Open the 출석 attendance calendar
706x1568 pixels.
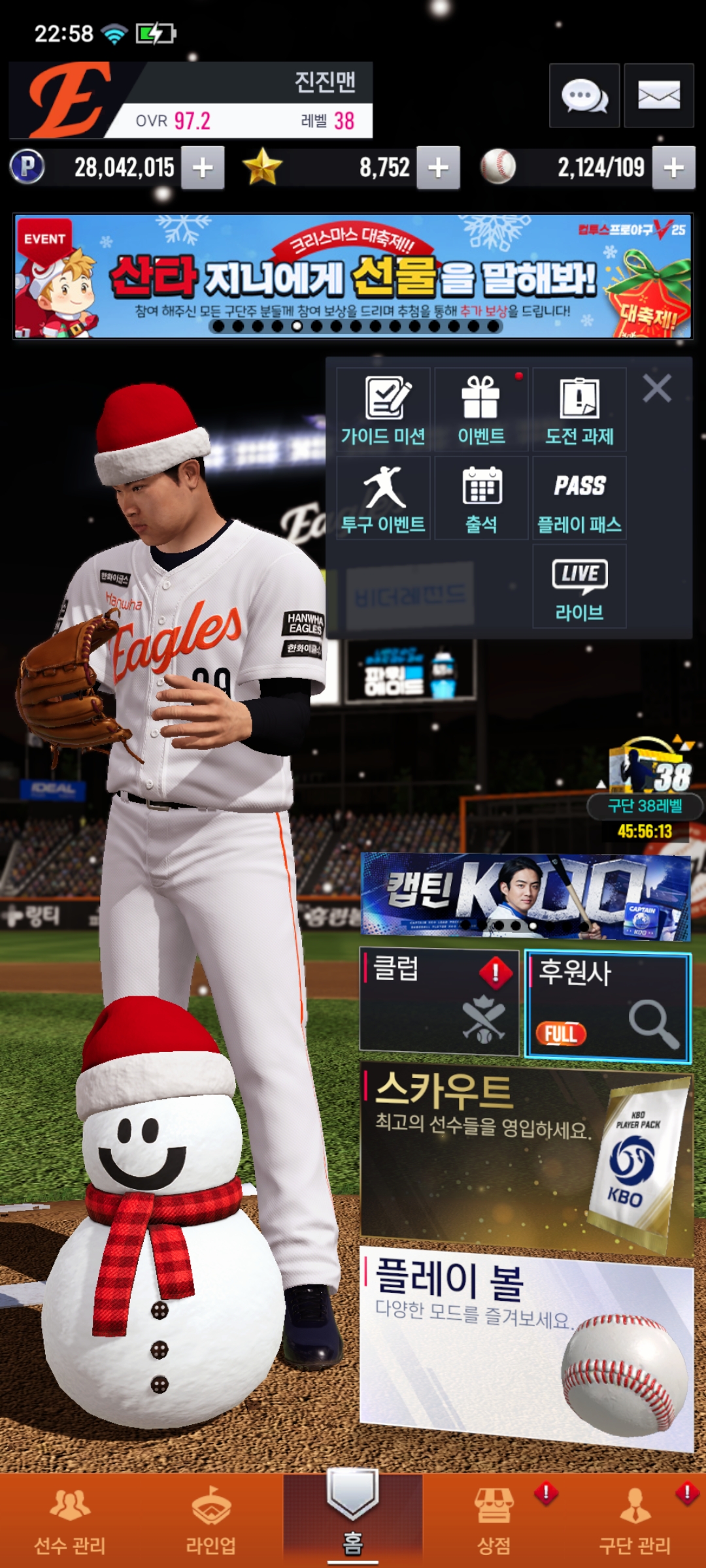pos(481,498)
